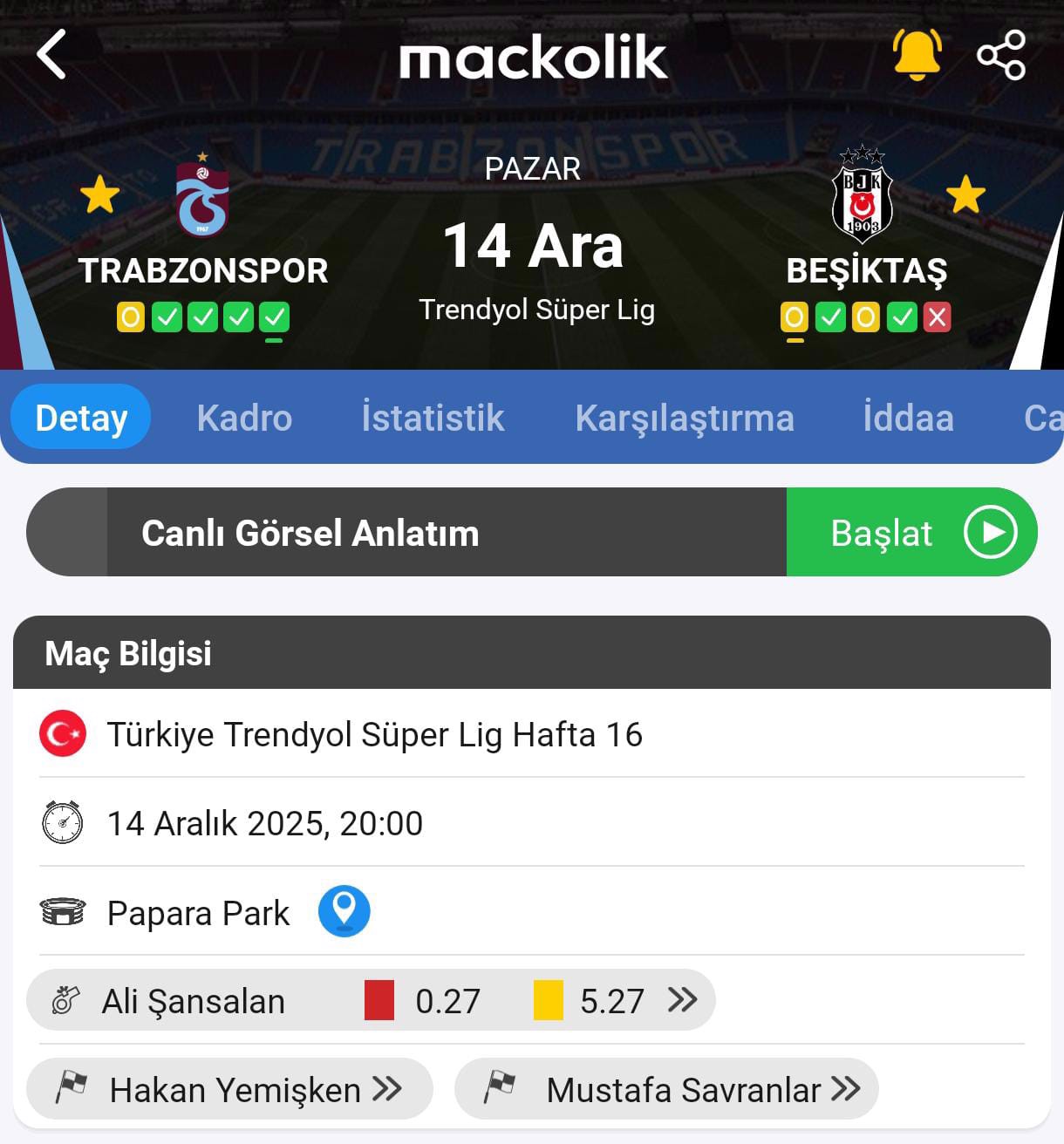Open Türkiye Trendyol Süper Lig Hafta 16

coord(373,734)
